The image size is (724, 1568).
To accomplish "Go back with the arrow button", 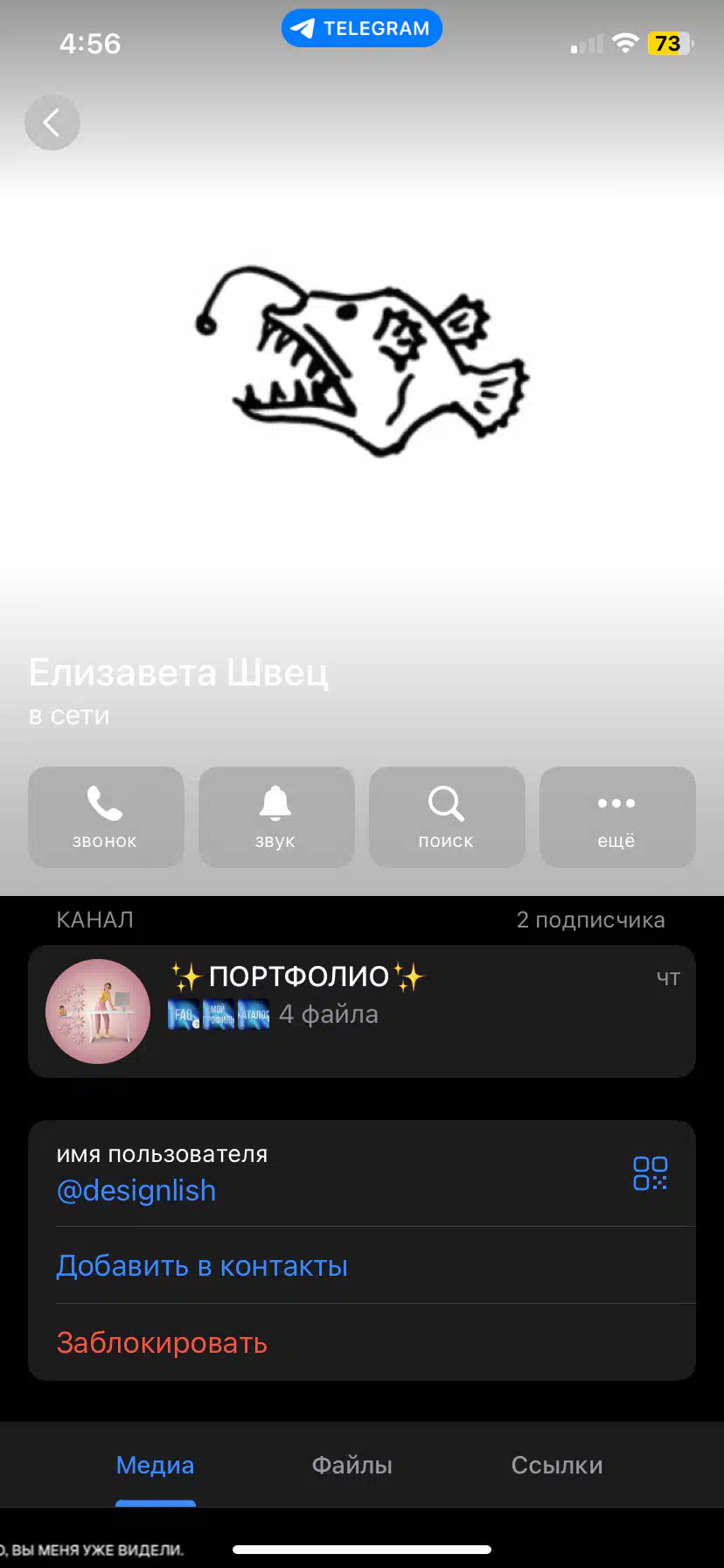I will pos(52,122).
